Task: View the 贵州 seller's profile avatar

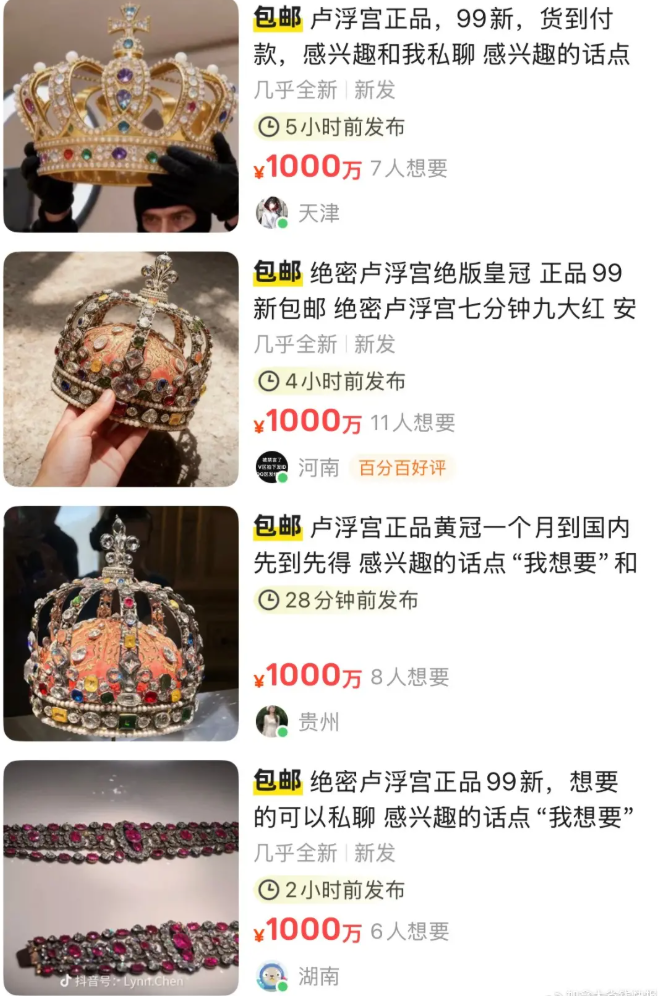Action: [x=271, y=721]
